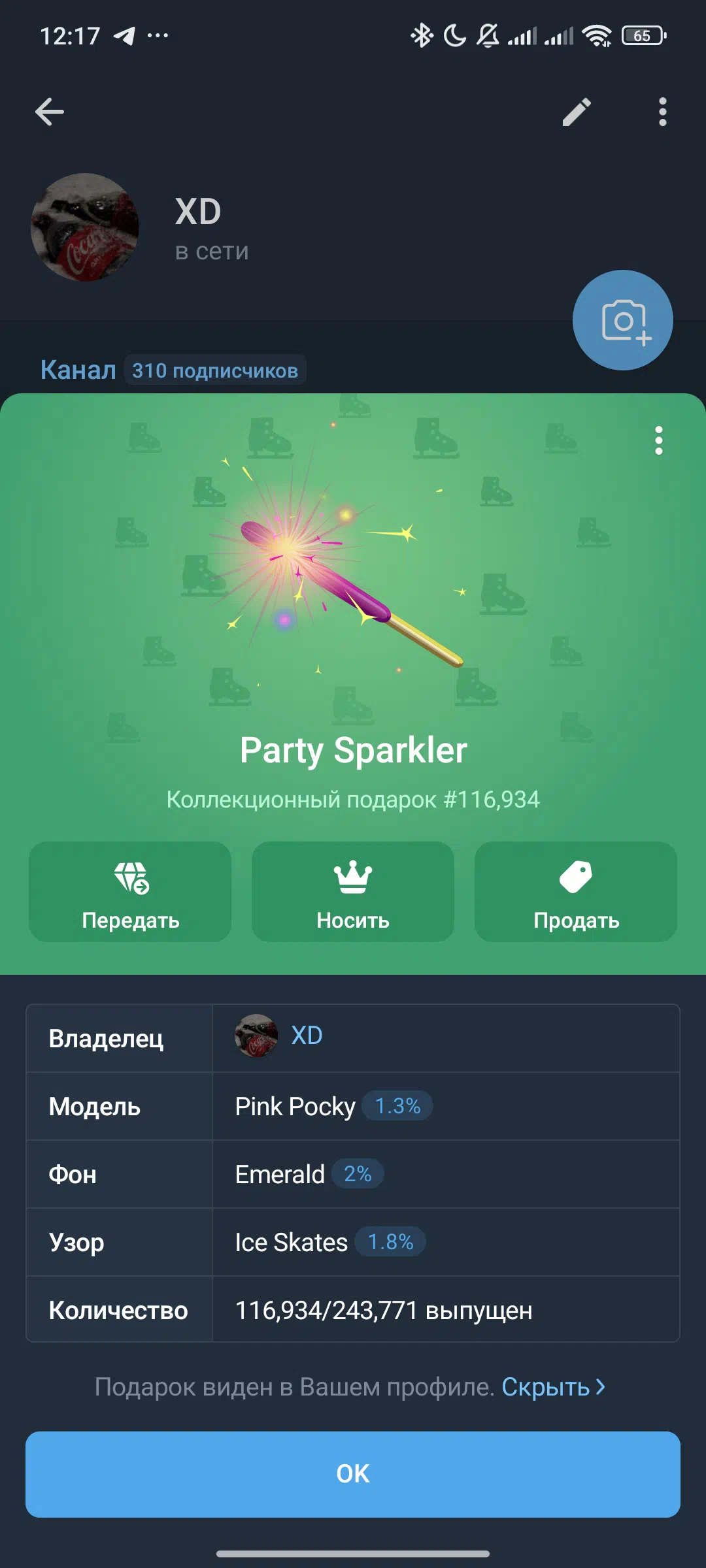The height and width of the screenshot is (1568, 706).
Task: Tap the Emerald 2% rarity badge
Action: (x=358, y=1174)
